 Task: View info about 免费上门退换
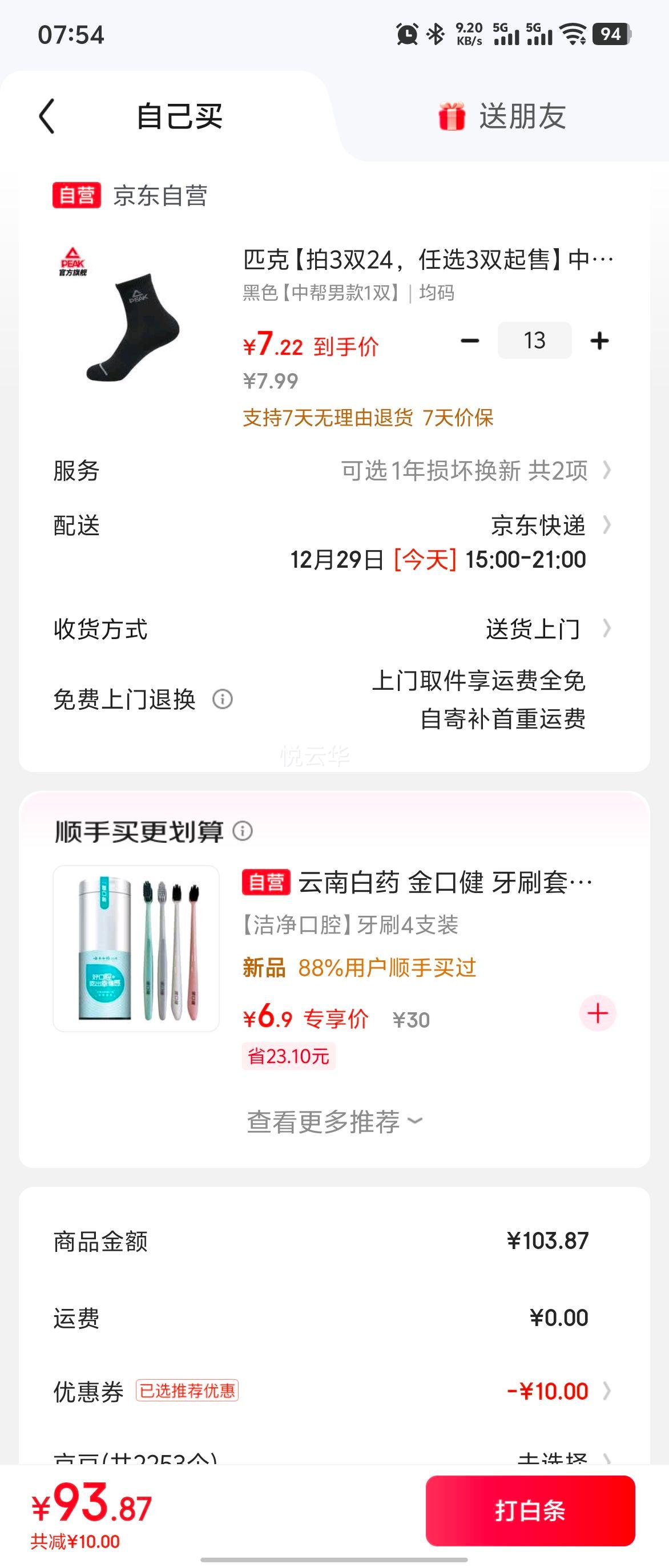coord(222,700)
